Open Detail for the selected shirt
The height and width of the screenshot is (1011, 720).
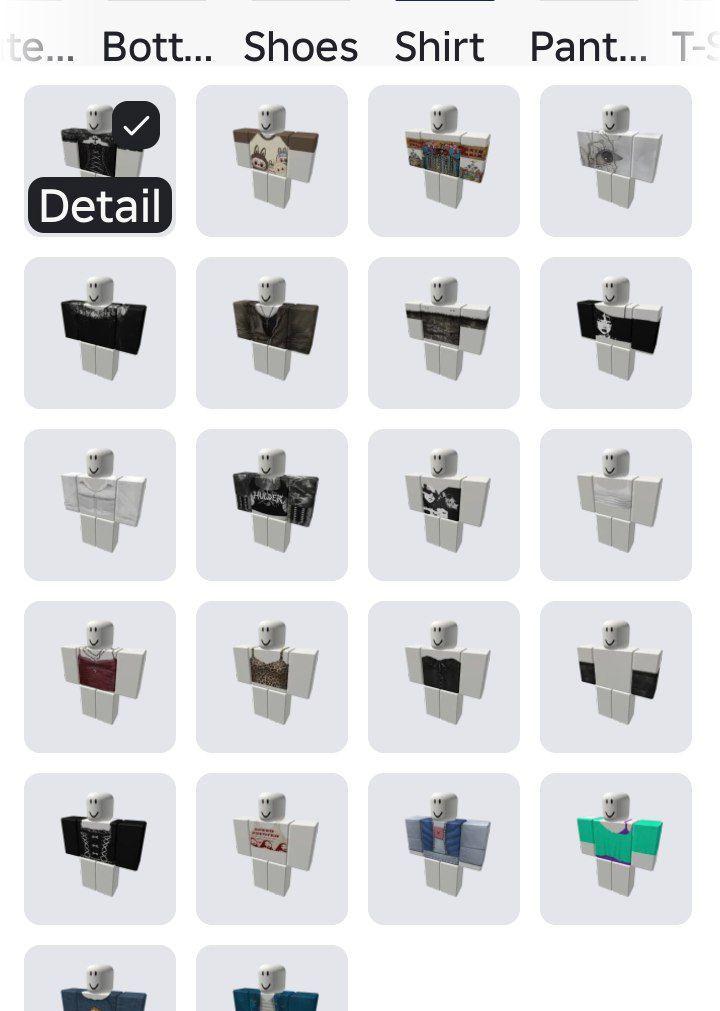tap(100, 206)
